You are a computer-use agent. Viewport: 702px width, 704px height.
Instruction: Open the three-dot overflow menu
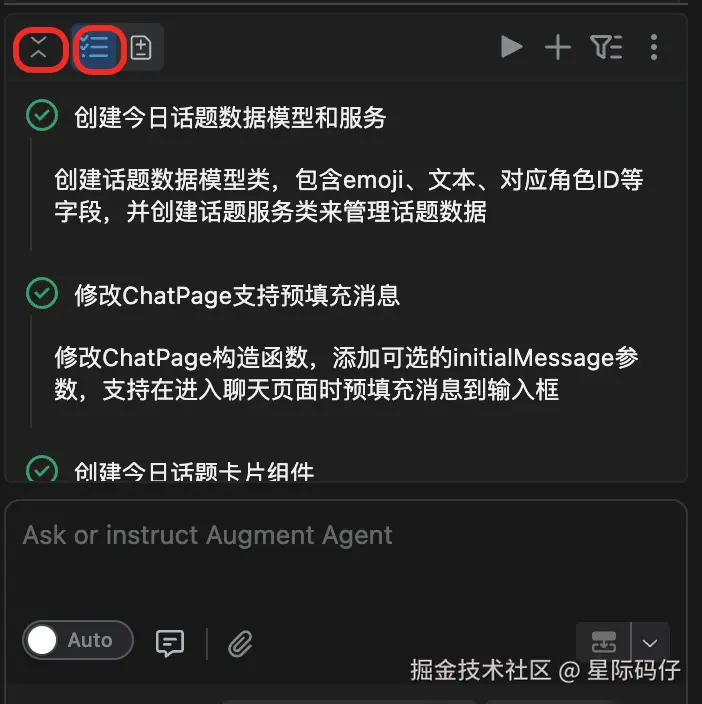click(654, 47)
